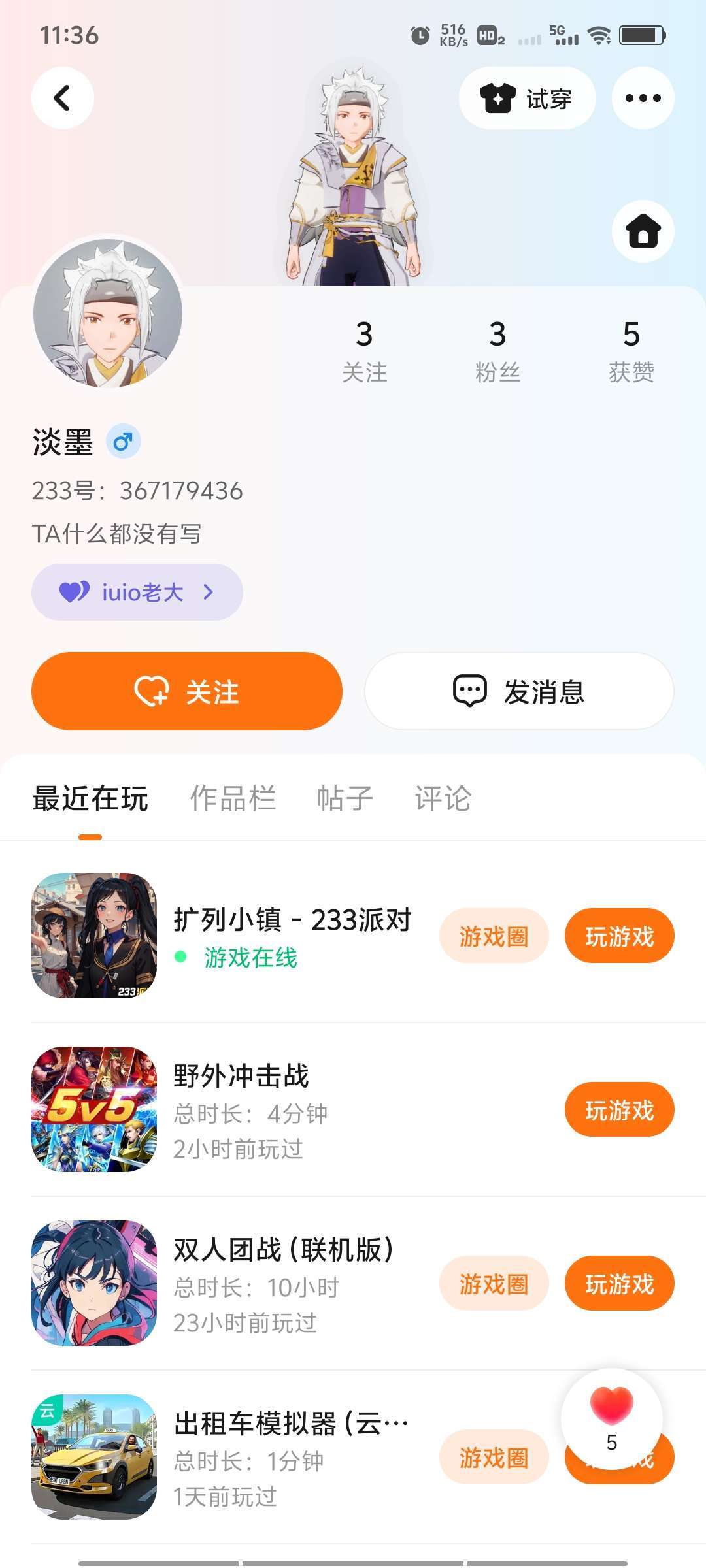Switch to the 作品栏 tab

tap(233, 798)
